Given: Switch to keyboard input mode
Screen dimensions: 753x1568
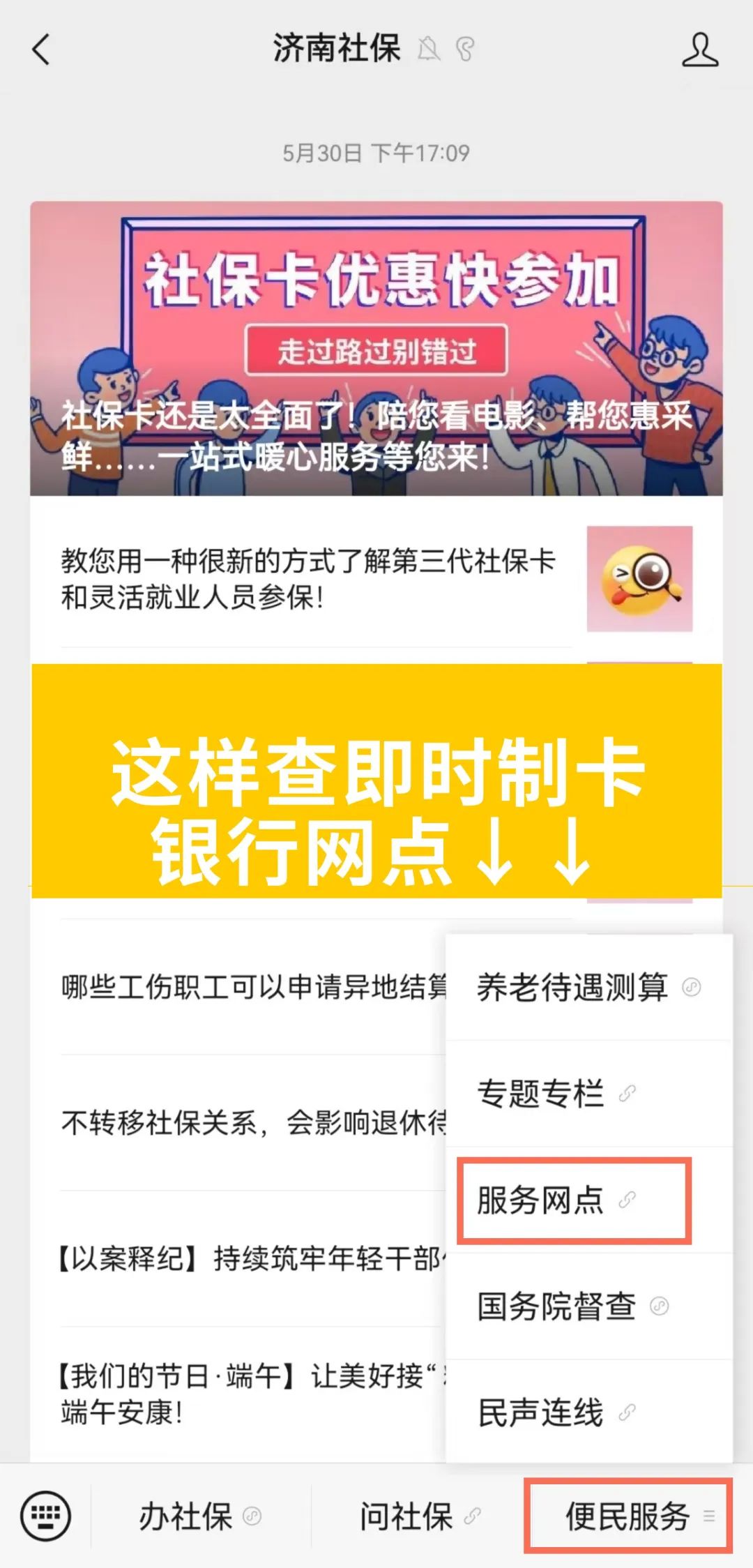Looking at the screenshot, I should pos(46,1515).
